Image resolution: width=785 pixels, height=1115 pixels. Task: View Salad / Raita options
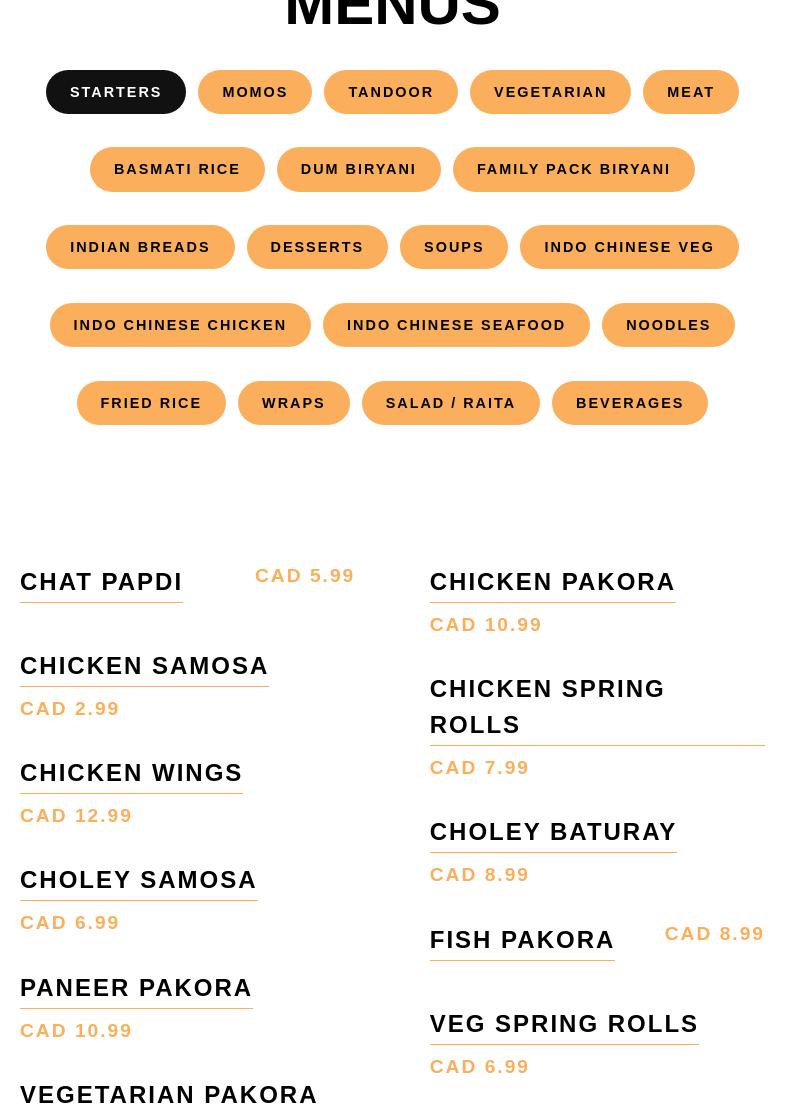coord(450,403)
